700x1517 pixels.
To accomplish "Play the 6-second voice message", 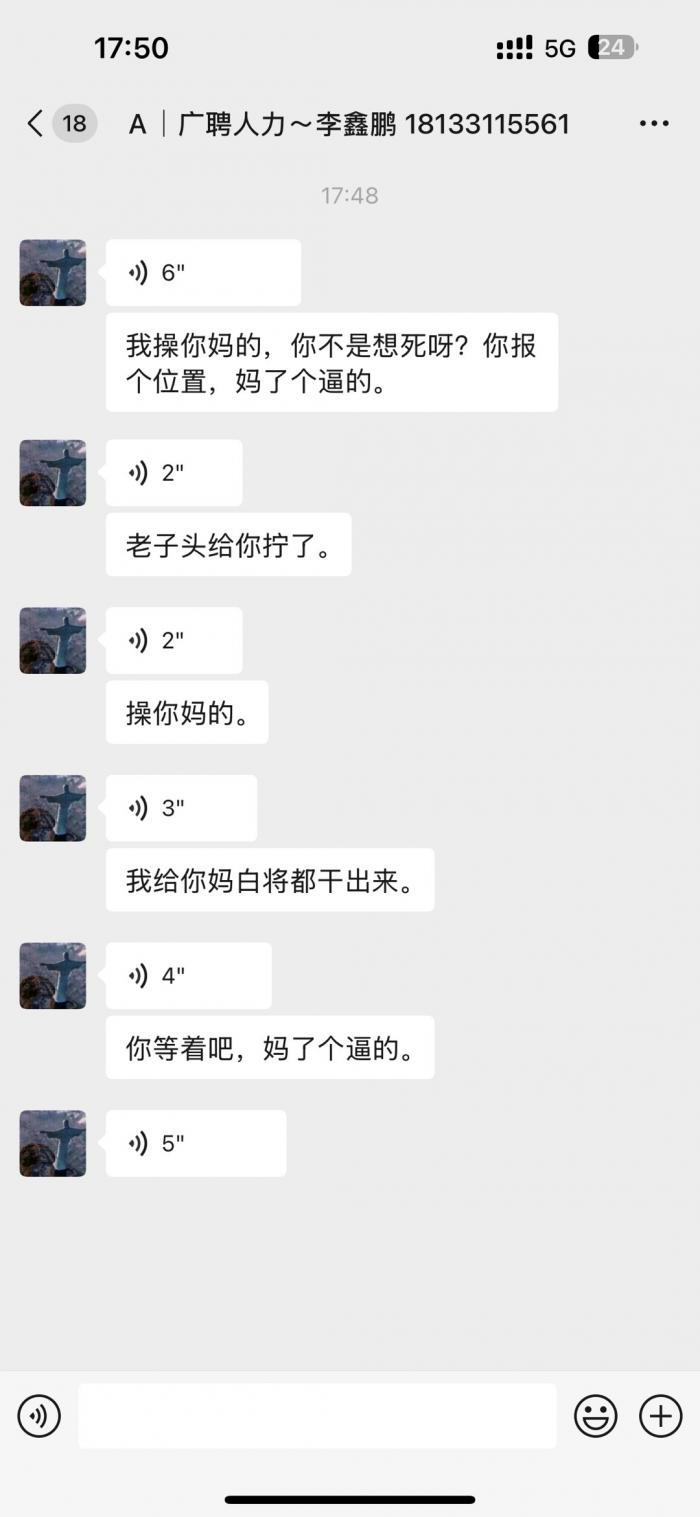I will pos(202,273).
